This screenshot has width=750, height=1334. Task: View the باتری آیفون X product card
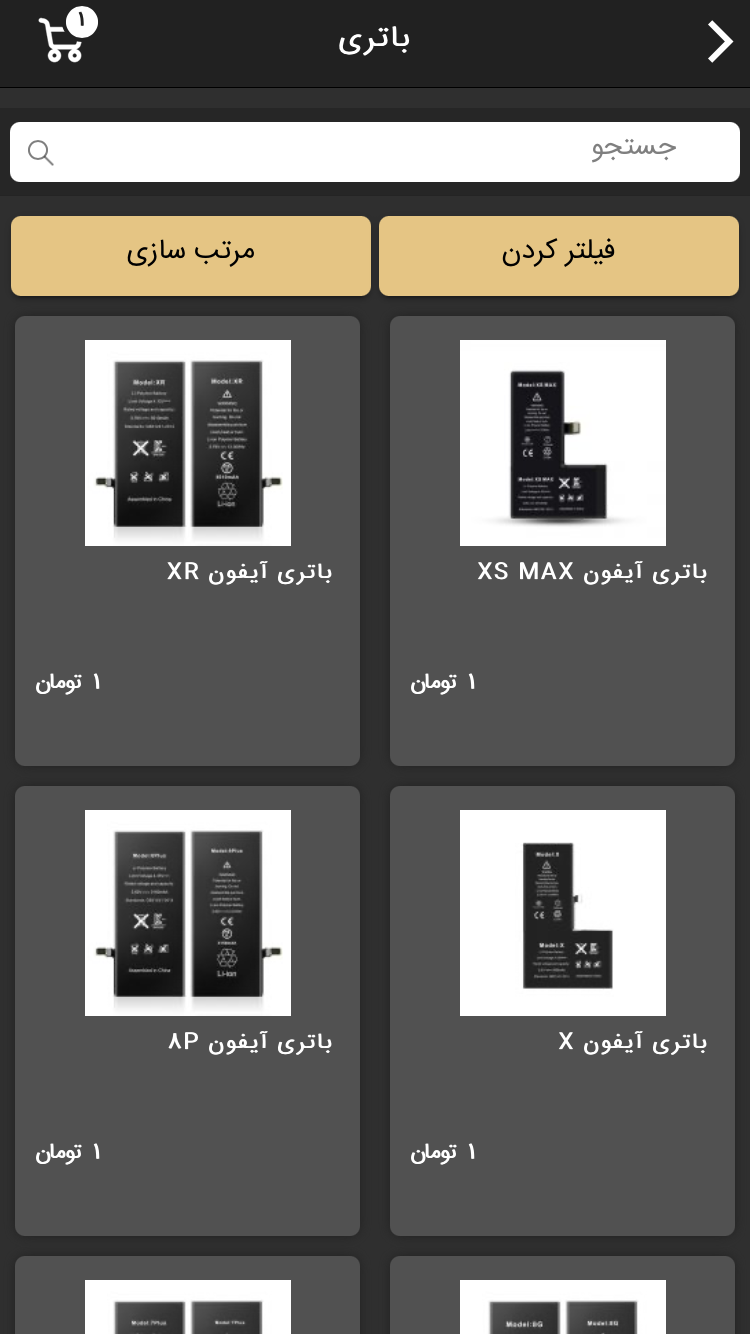[x=562, y=1010]
